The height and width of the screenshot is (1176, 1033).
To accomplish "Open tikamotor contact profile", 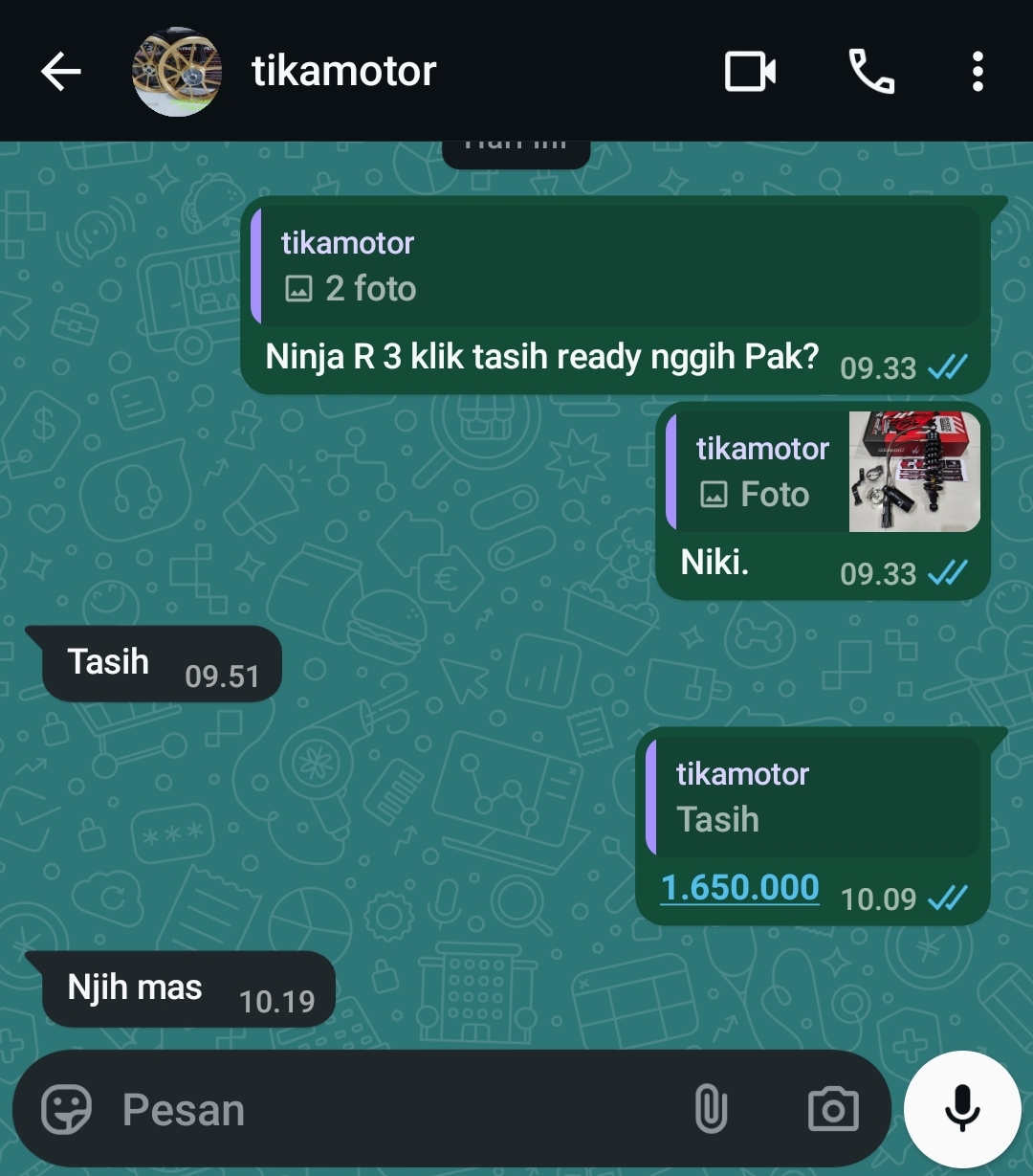I will tap(342, 72).
